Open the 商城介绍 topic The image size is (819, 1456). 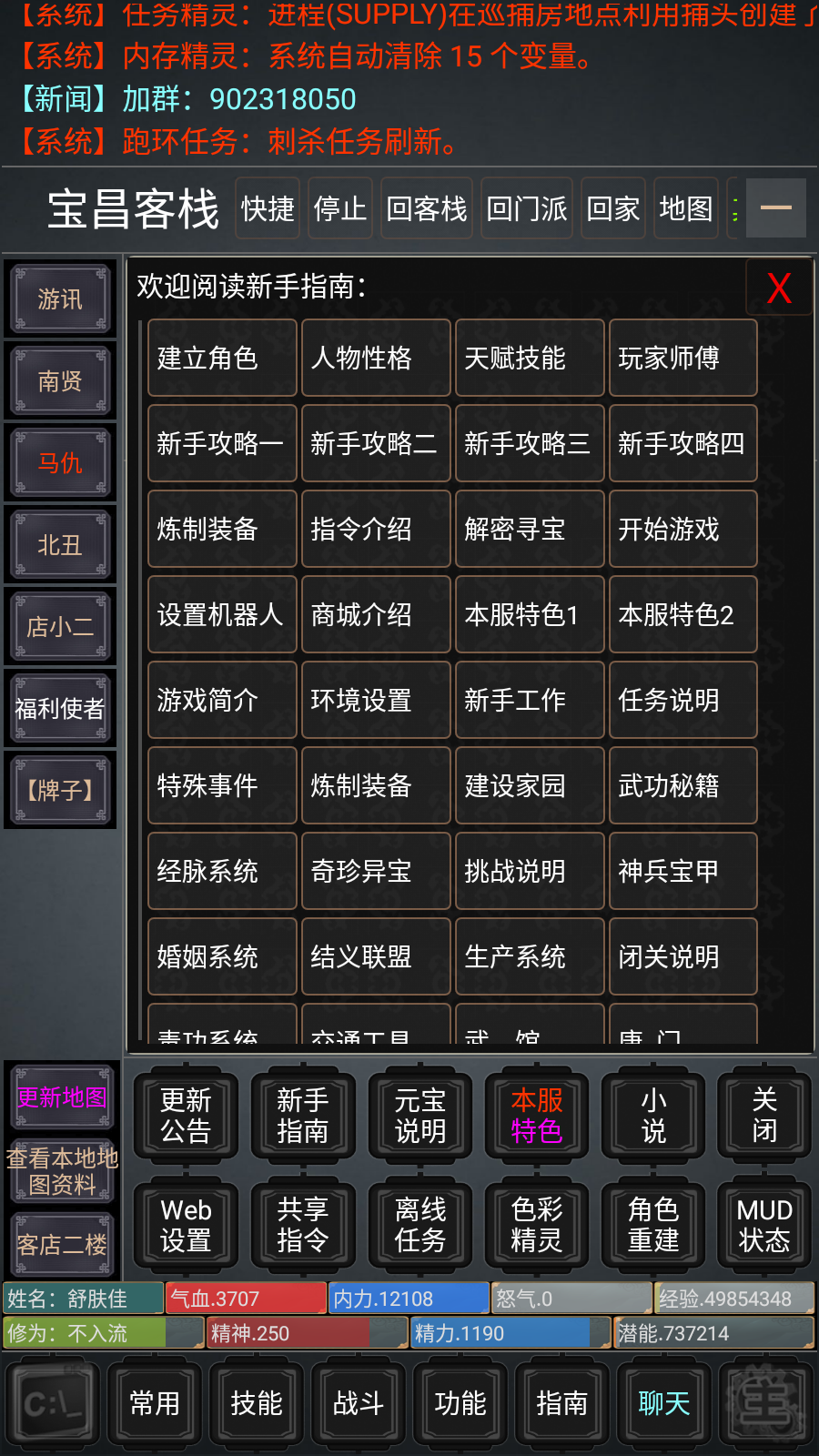tap(376, 614)
